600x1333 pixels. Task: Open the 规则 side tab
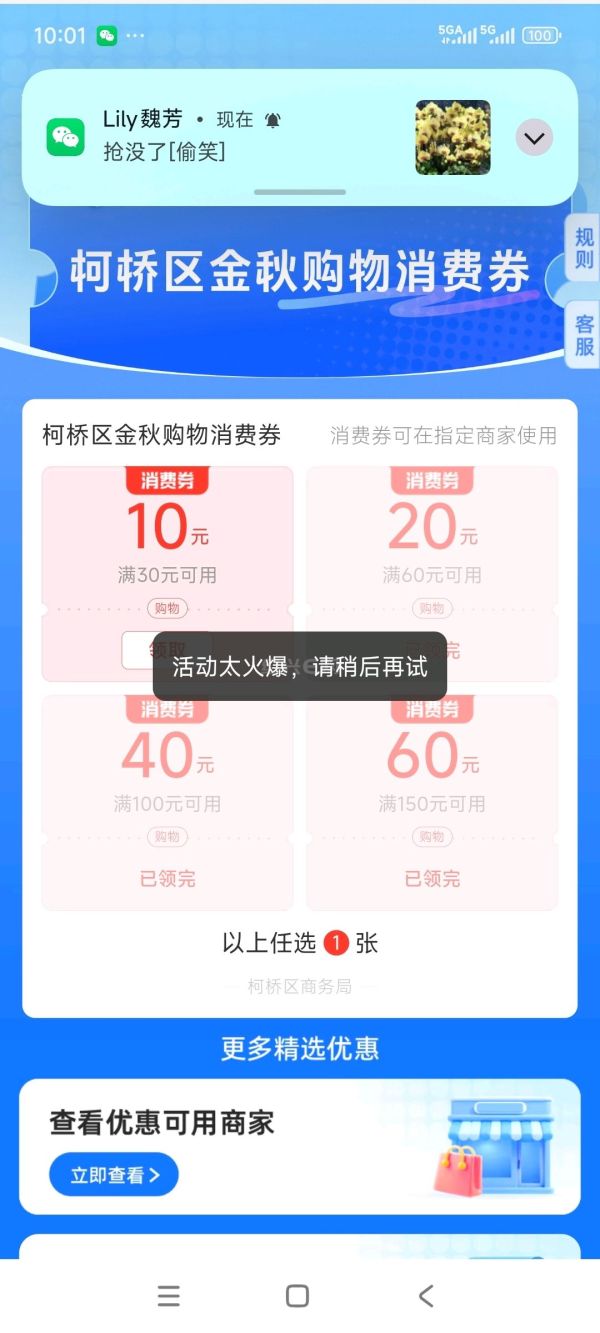click(583, 250)
